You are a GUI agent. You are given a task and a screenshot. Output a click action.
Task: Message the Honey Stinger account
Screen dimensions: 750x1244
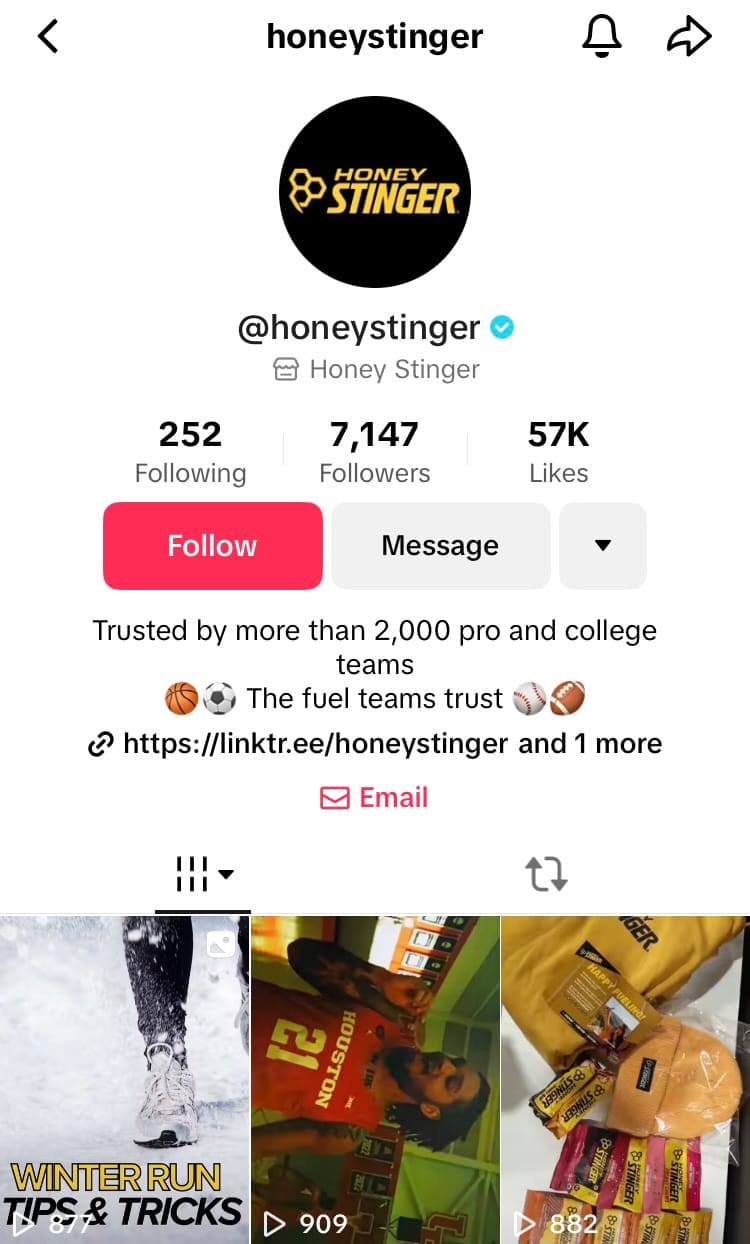(440, 546)
